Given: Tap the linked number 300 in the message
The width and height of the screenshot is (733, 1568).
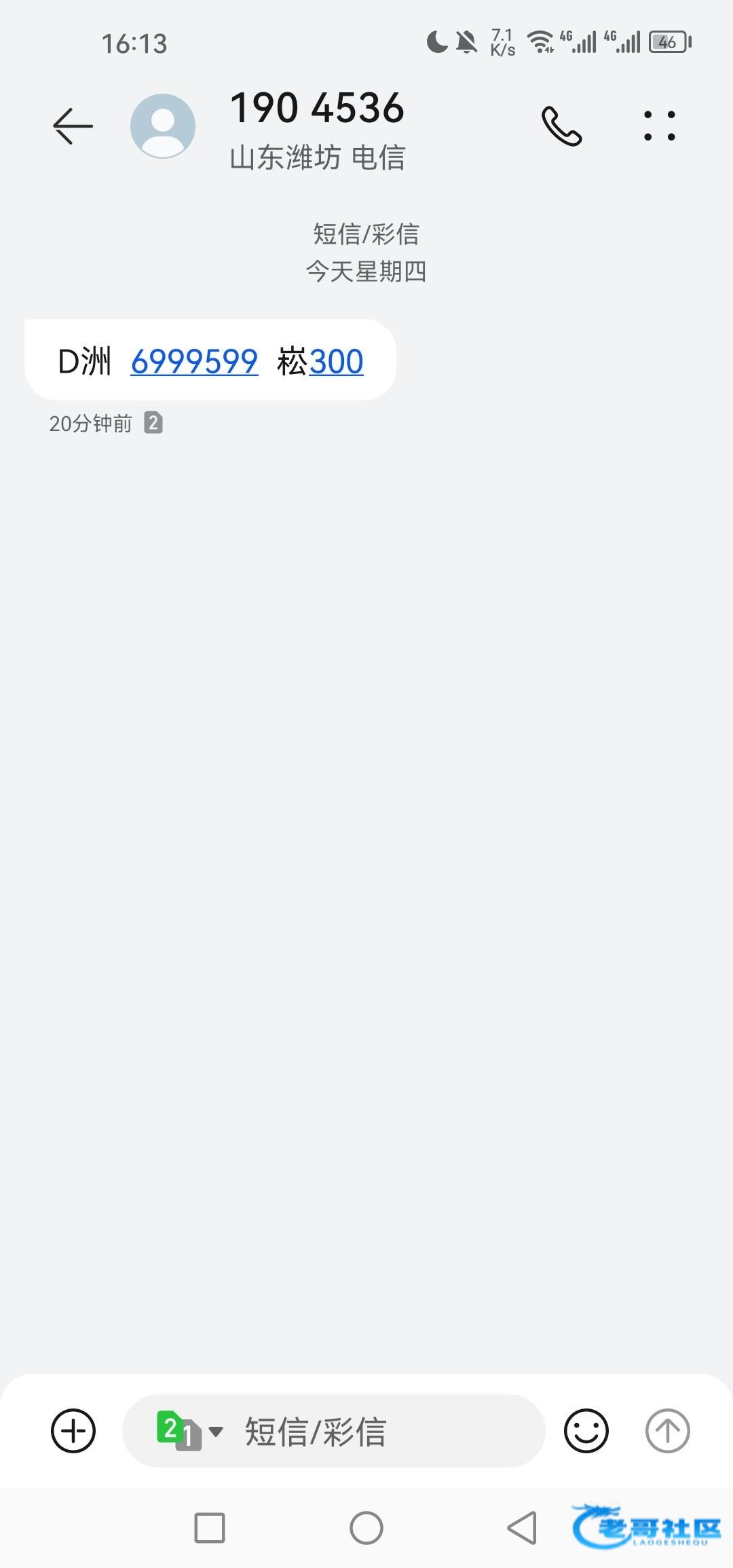Looking at the screenshot, I should click(x=336, y=361).
